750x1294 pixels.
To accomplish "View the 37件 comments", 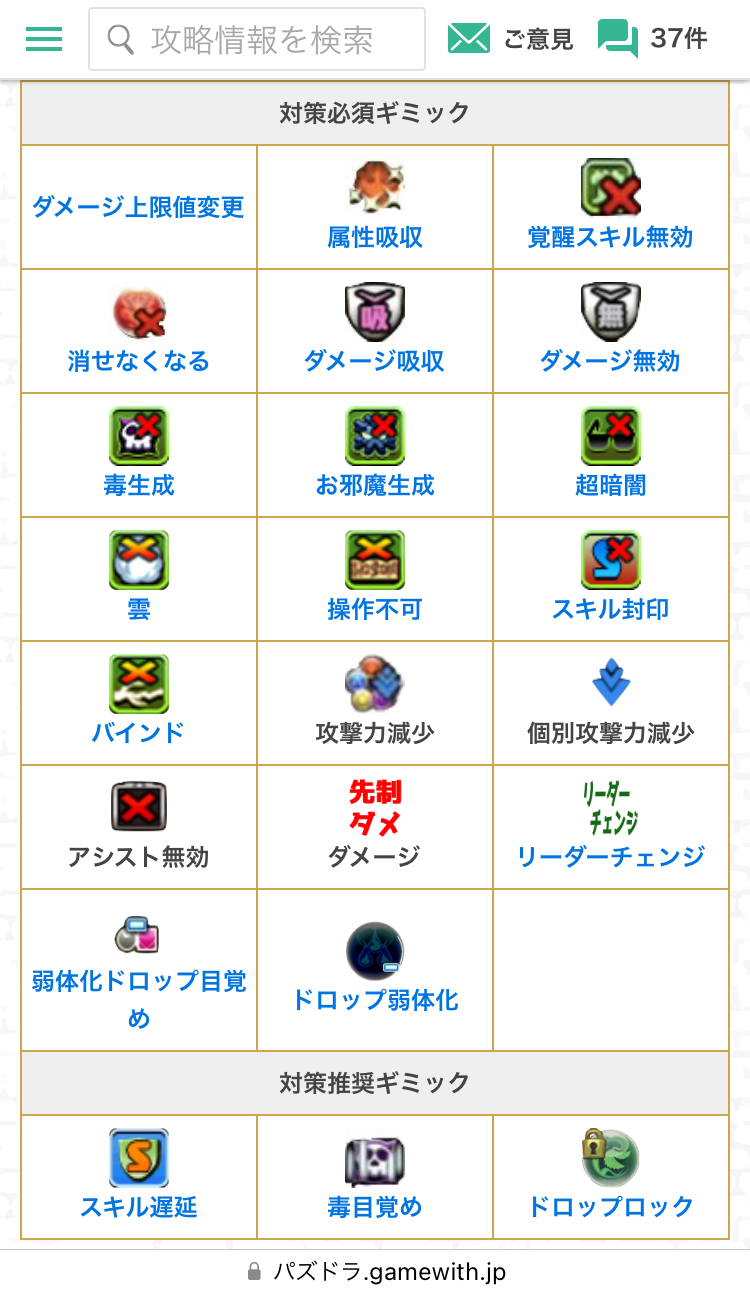I will (x=652, y=39).
